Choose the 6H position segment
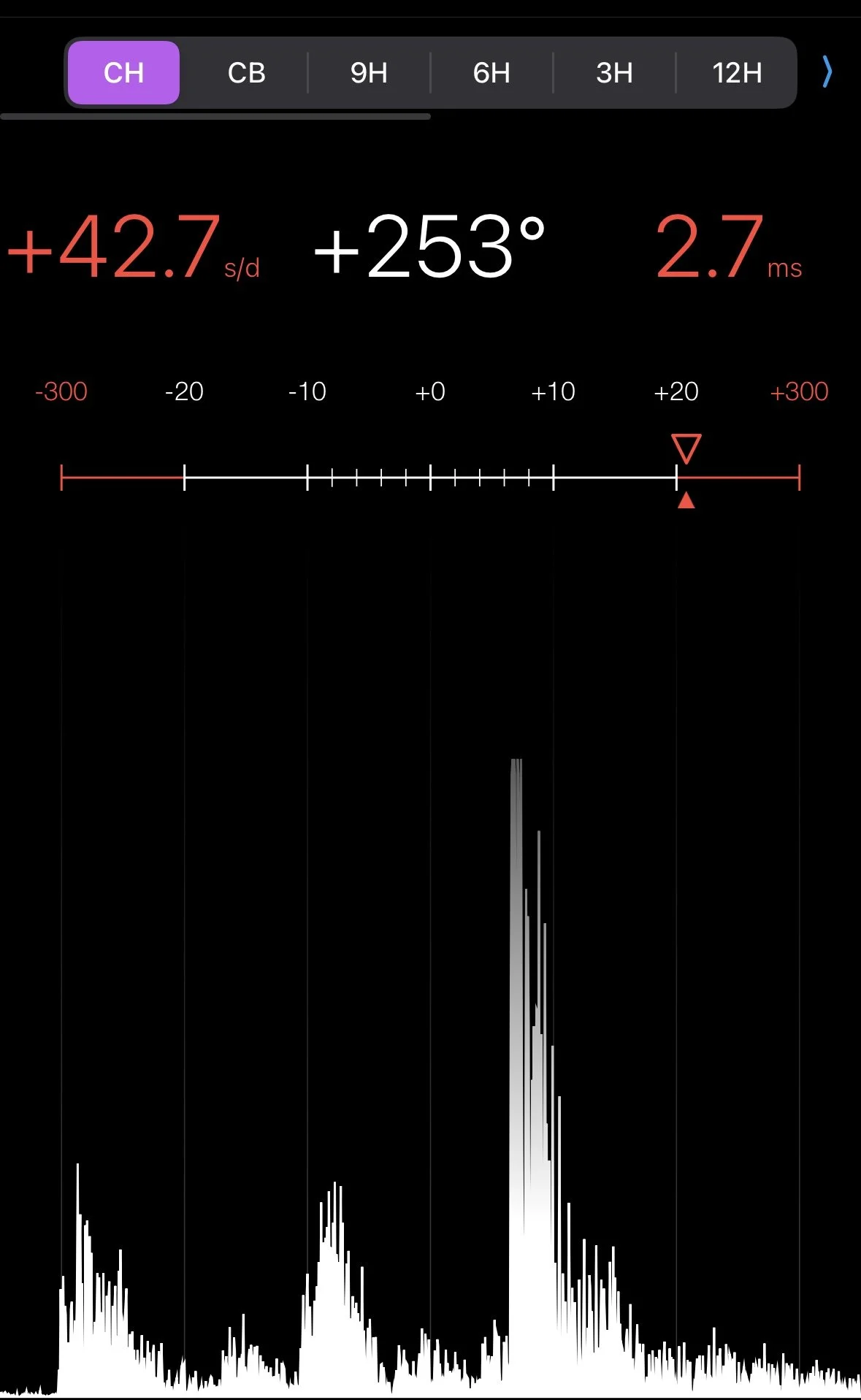This screenshot has height=1400, width=861. click(x=491, y=73)
